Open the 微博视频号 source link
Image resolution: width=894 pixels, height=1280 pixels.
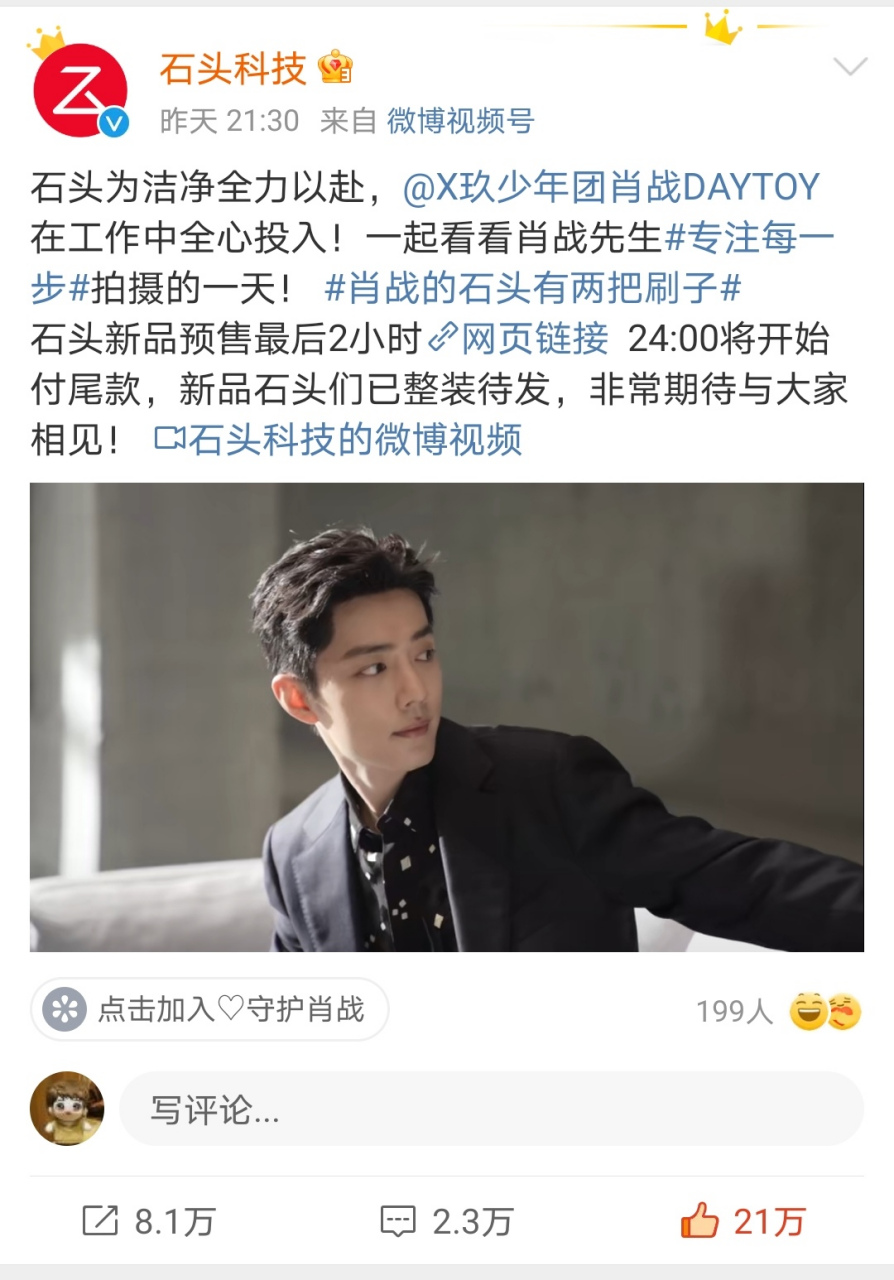(460, 121)
